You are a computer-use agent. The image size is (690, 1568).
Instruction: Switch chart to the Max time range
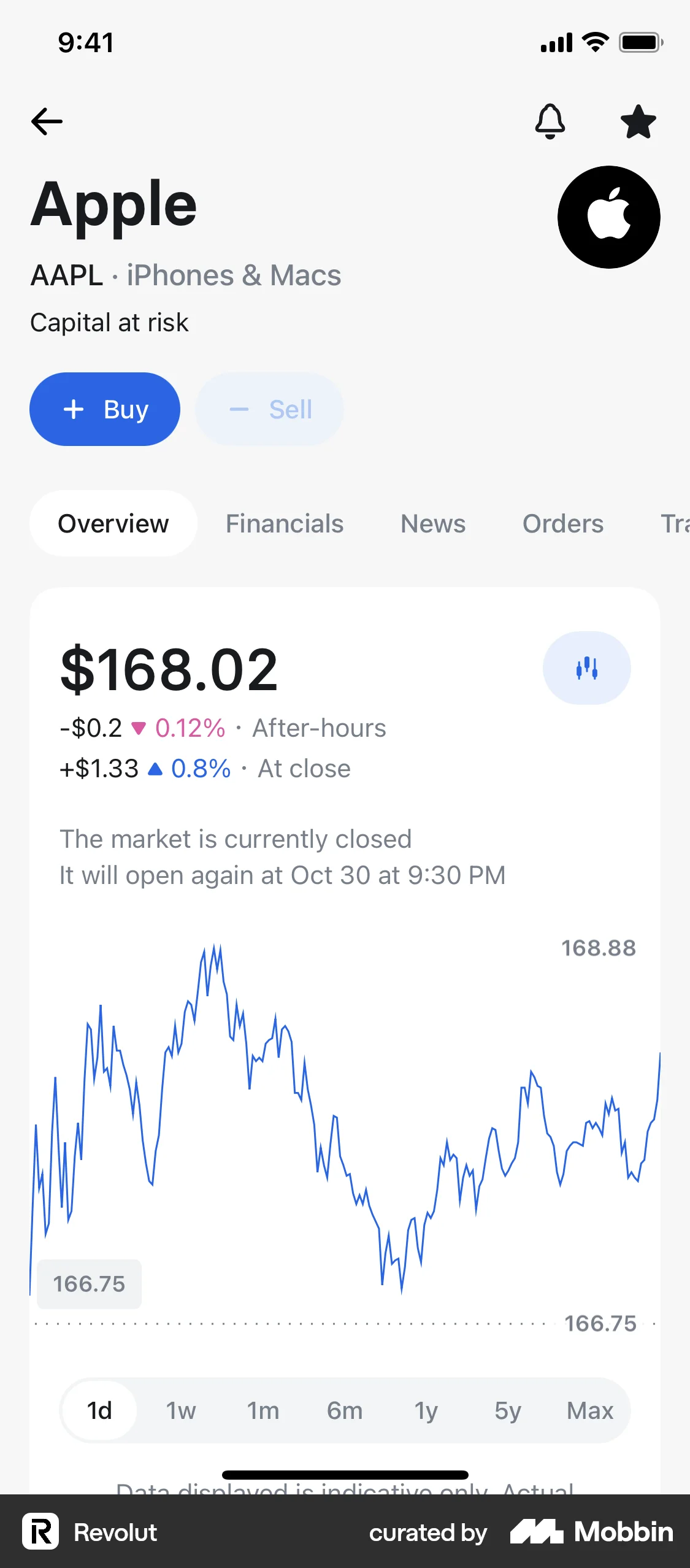pos(590,1410)
